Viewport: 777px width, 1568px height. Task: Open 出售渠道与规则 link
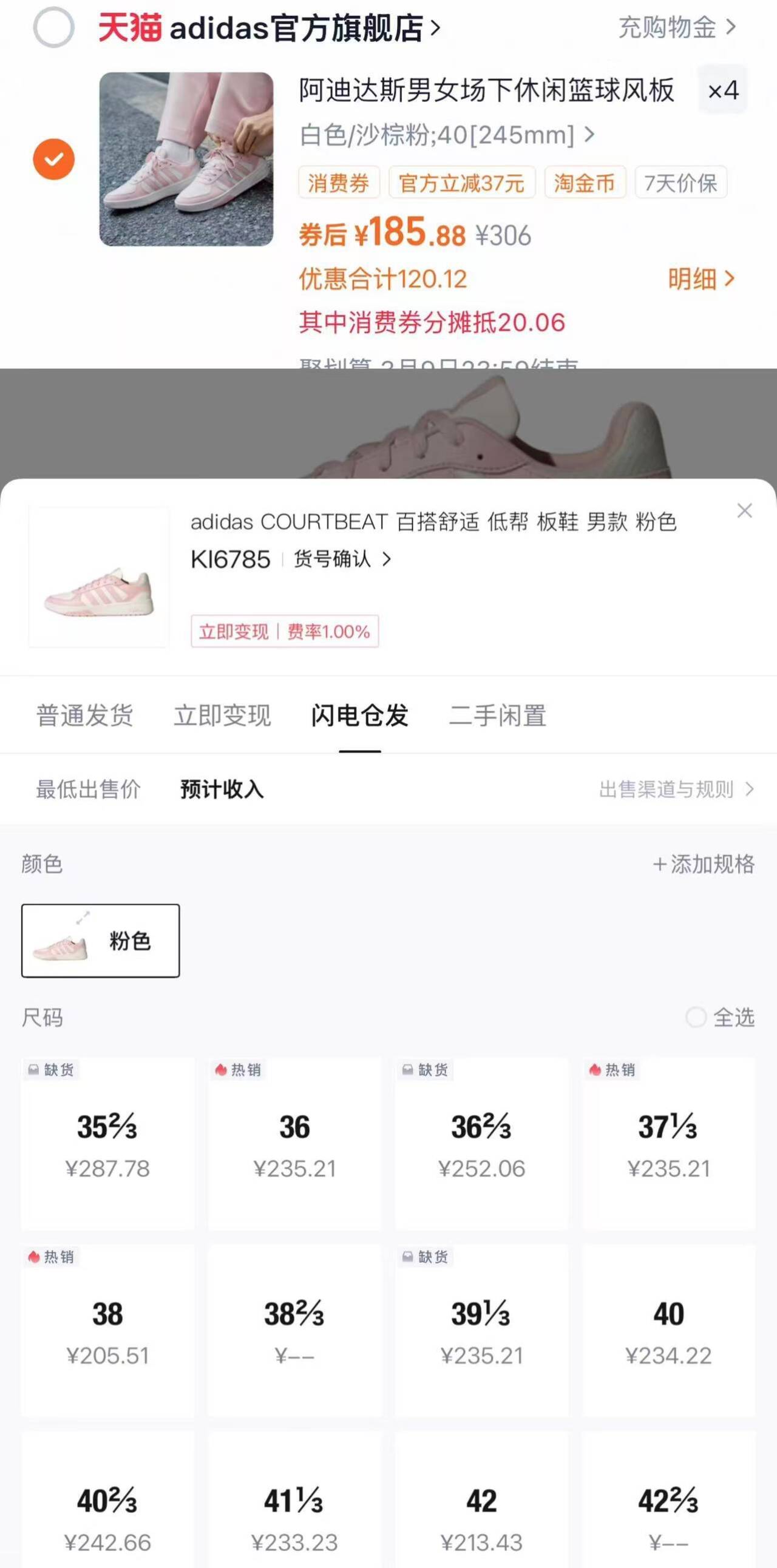pos(676,789)
